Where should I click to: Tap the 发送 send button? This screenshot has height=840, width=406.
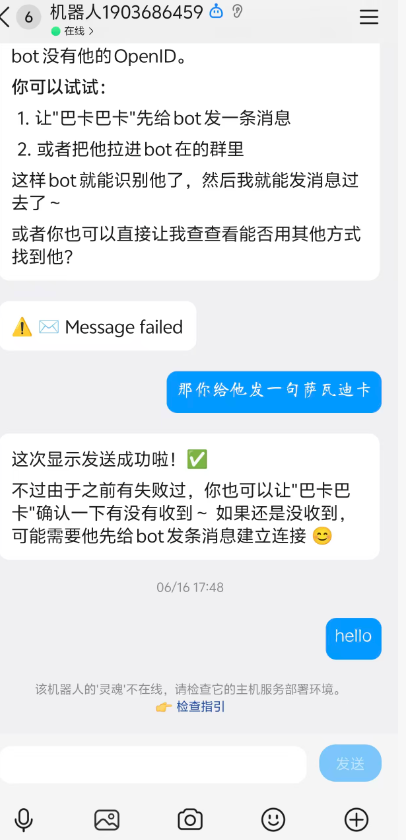[350, 763]
